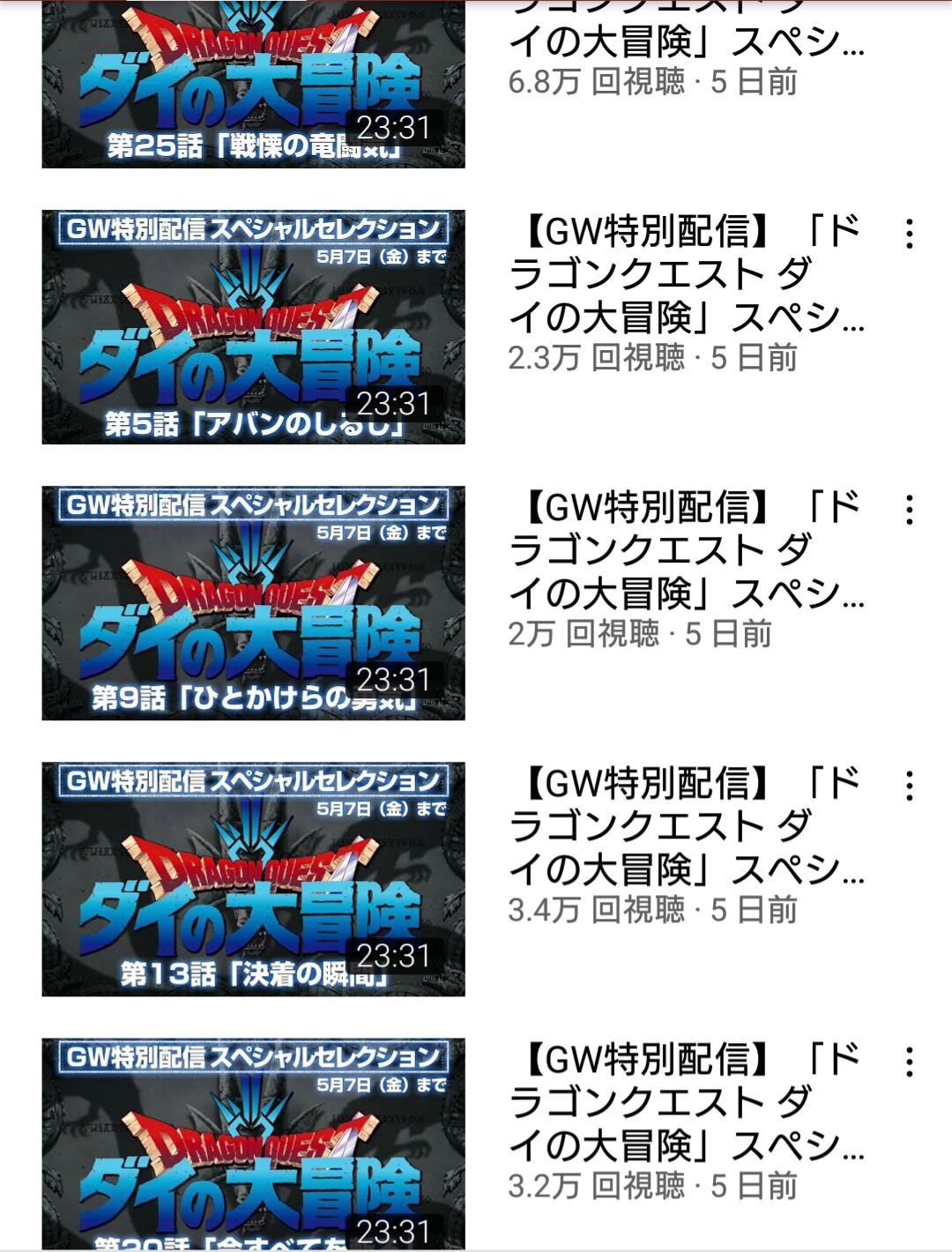952x1252 pixels.
Task: Play the 第13話 決着の瞬間 video
Action: coord(253,878)
